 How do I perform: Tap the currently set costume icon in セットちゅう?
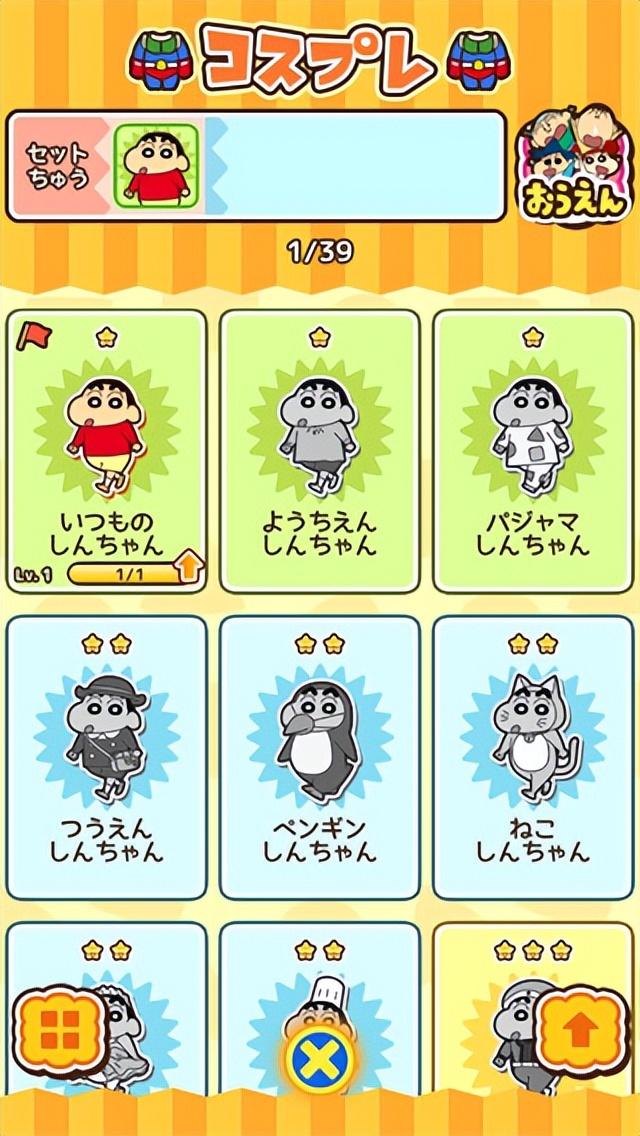157,165
